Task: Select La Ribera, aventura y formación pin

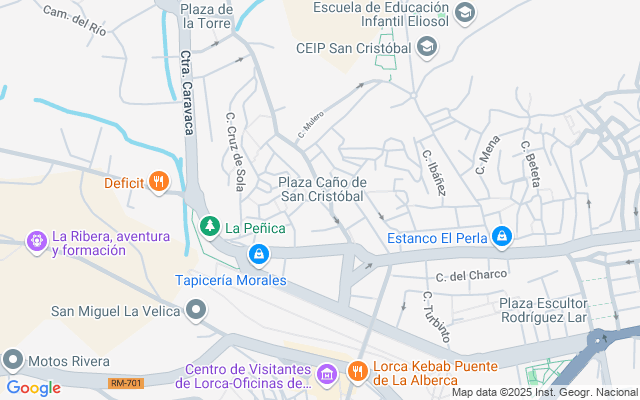Action: 37,242
